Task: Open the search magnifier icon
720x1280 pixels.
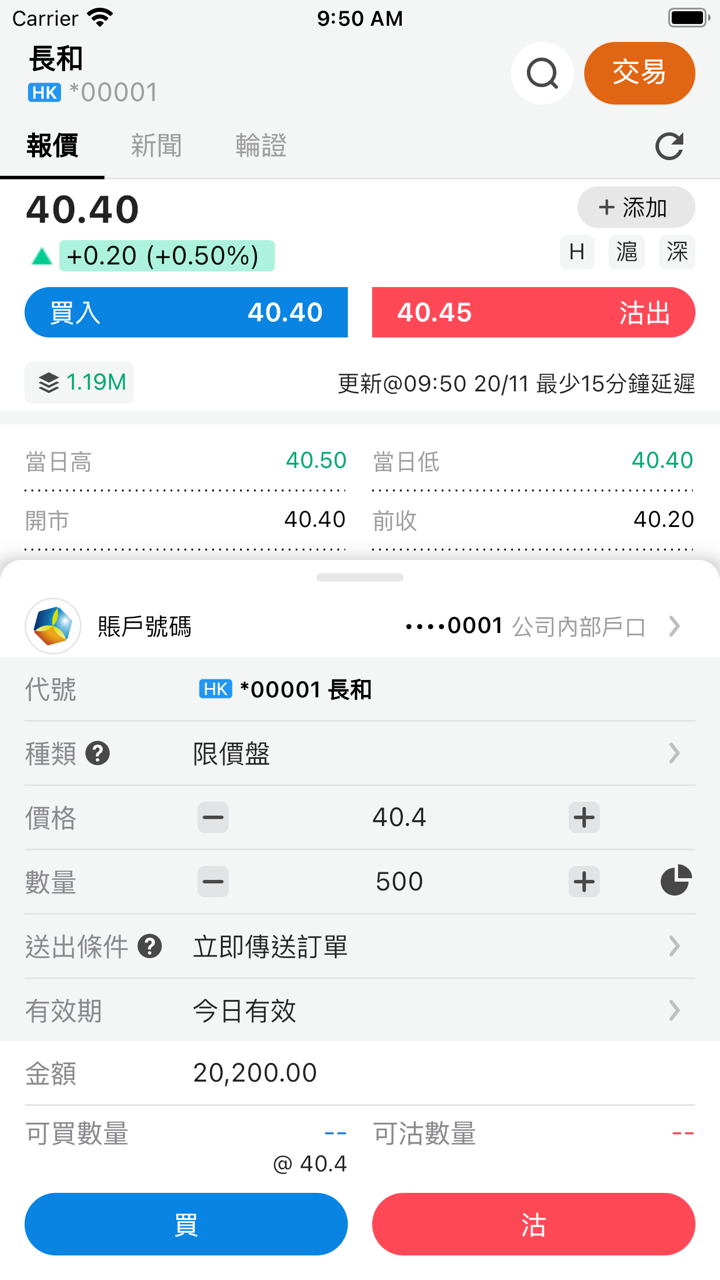Action: [x=542, y=73]
